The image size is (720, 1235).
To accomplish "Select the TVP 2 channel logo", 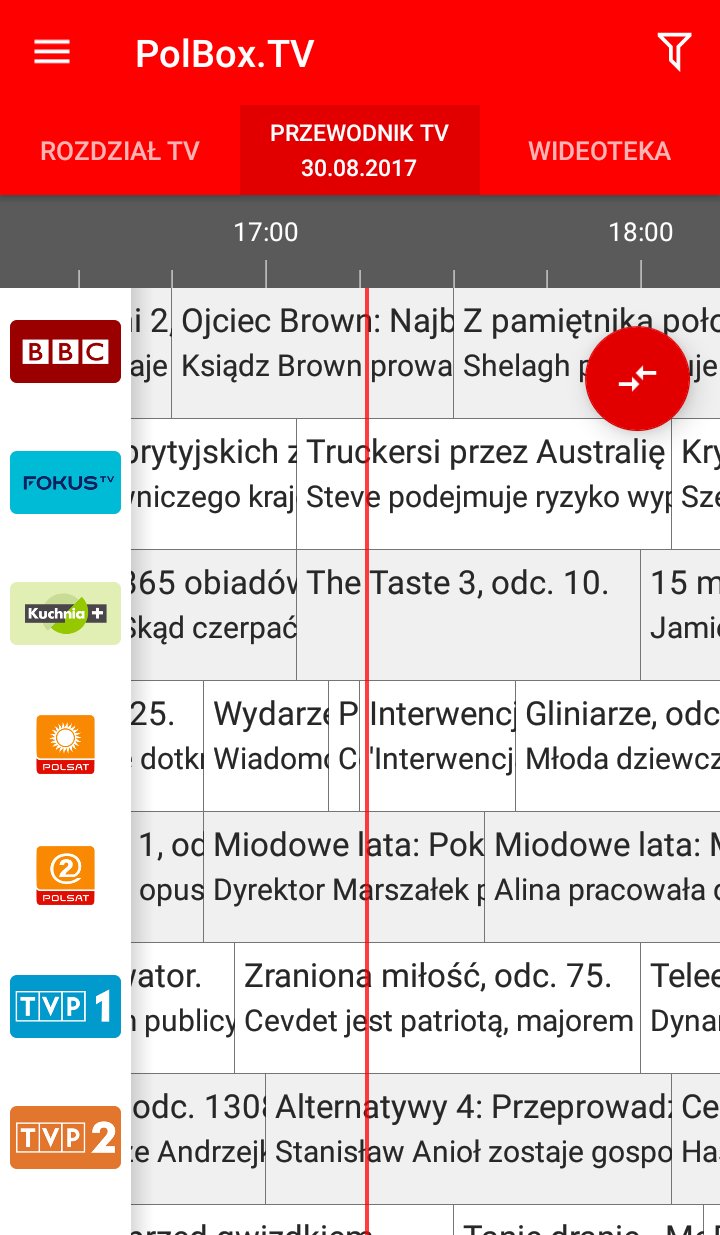I will (65, 1137).
